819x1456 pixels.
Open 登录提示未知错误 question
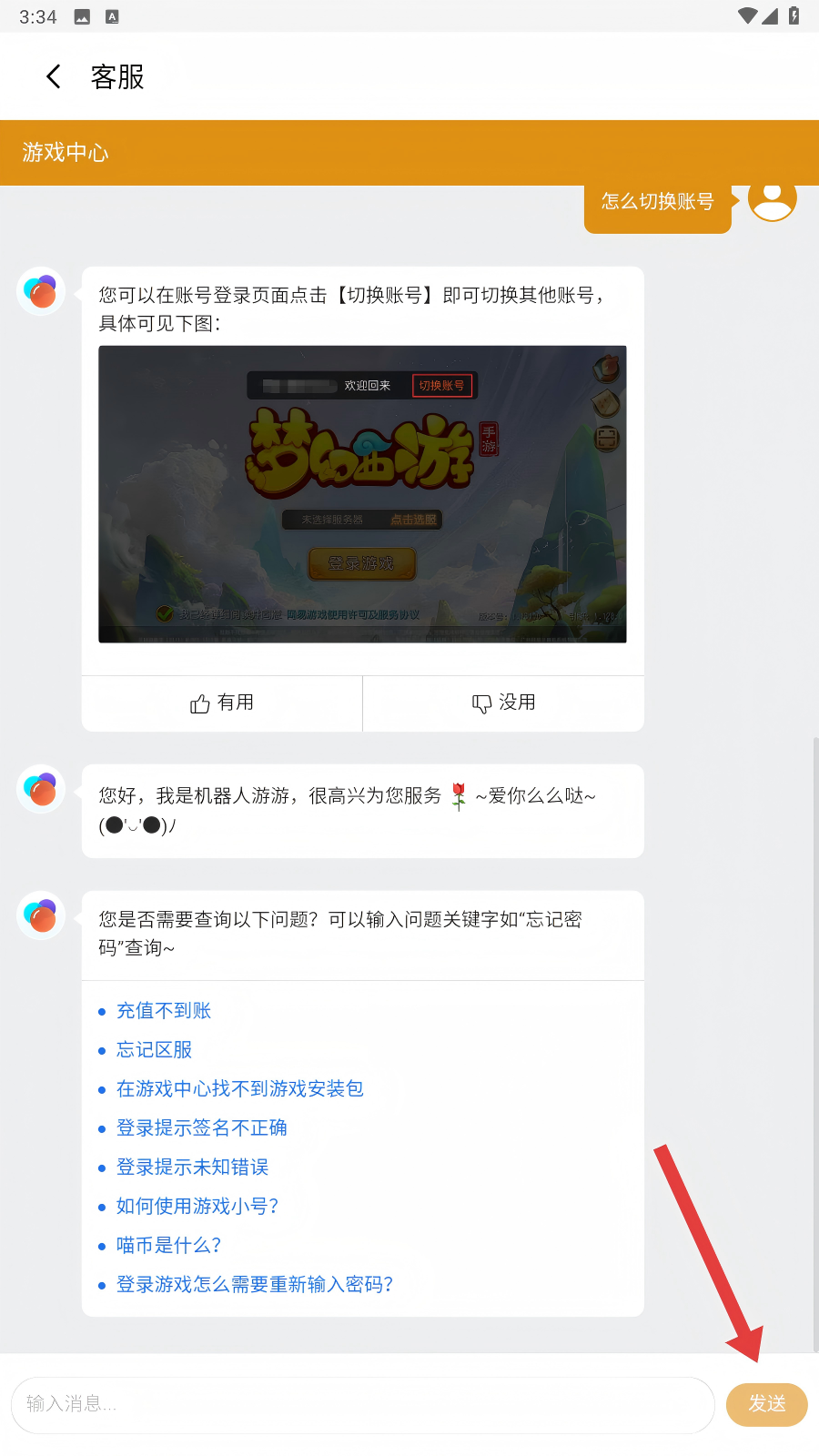(193, 1168)
